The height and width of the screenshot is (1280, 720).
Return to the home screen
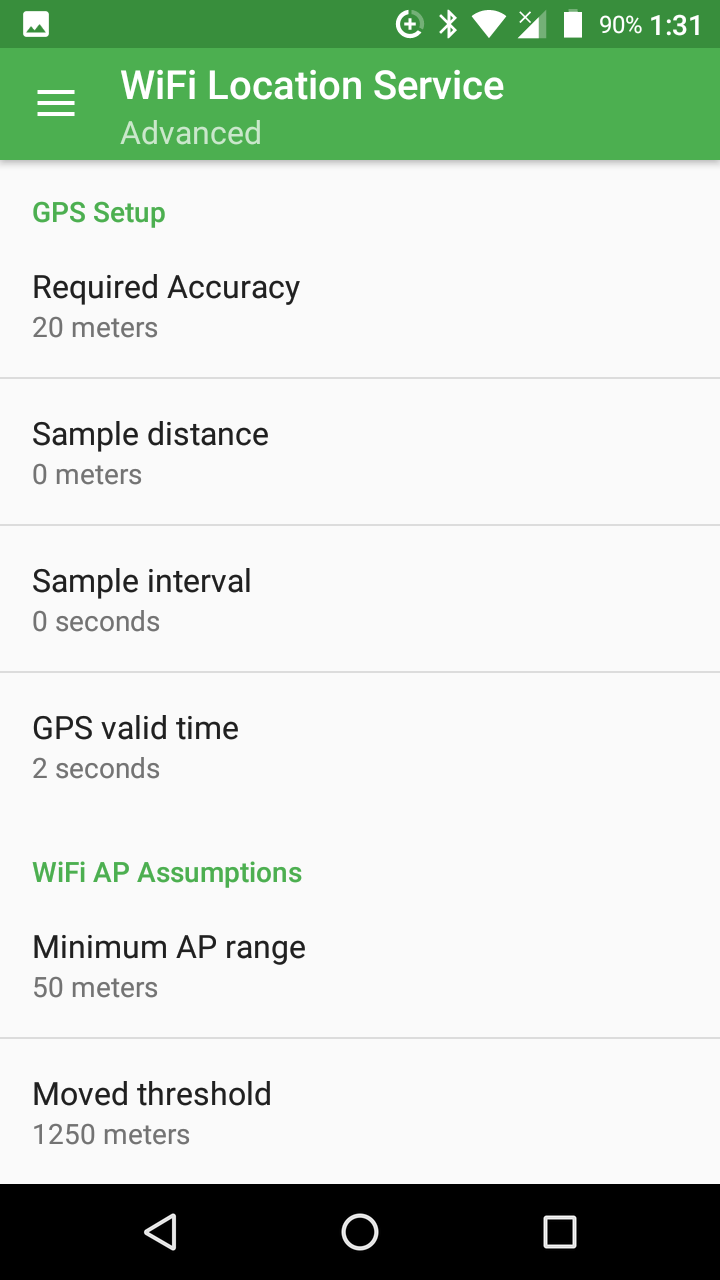coord(360,1232)
